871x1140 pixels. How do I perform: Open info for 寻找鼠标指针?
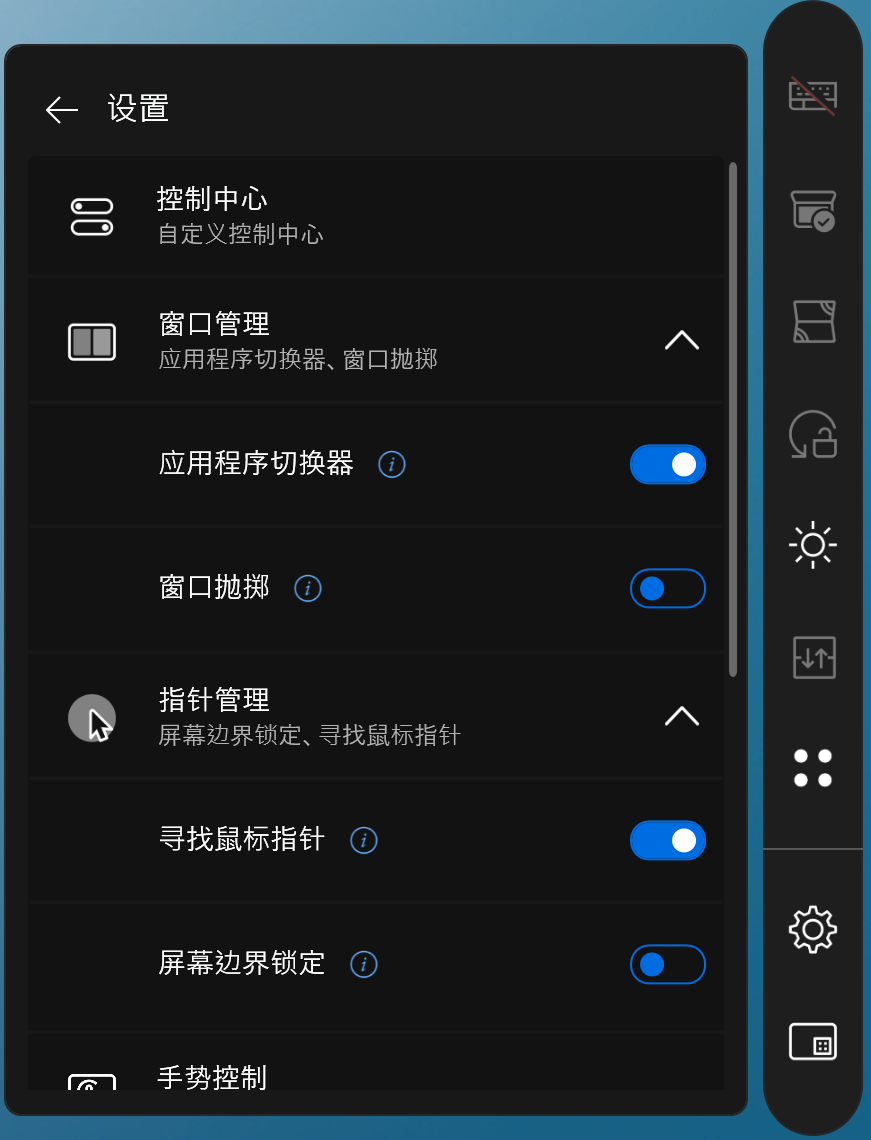pyautogui.click(x=364, y=840)
